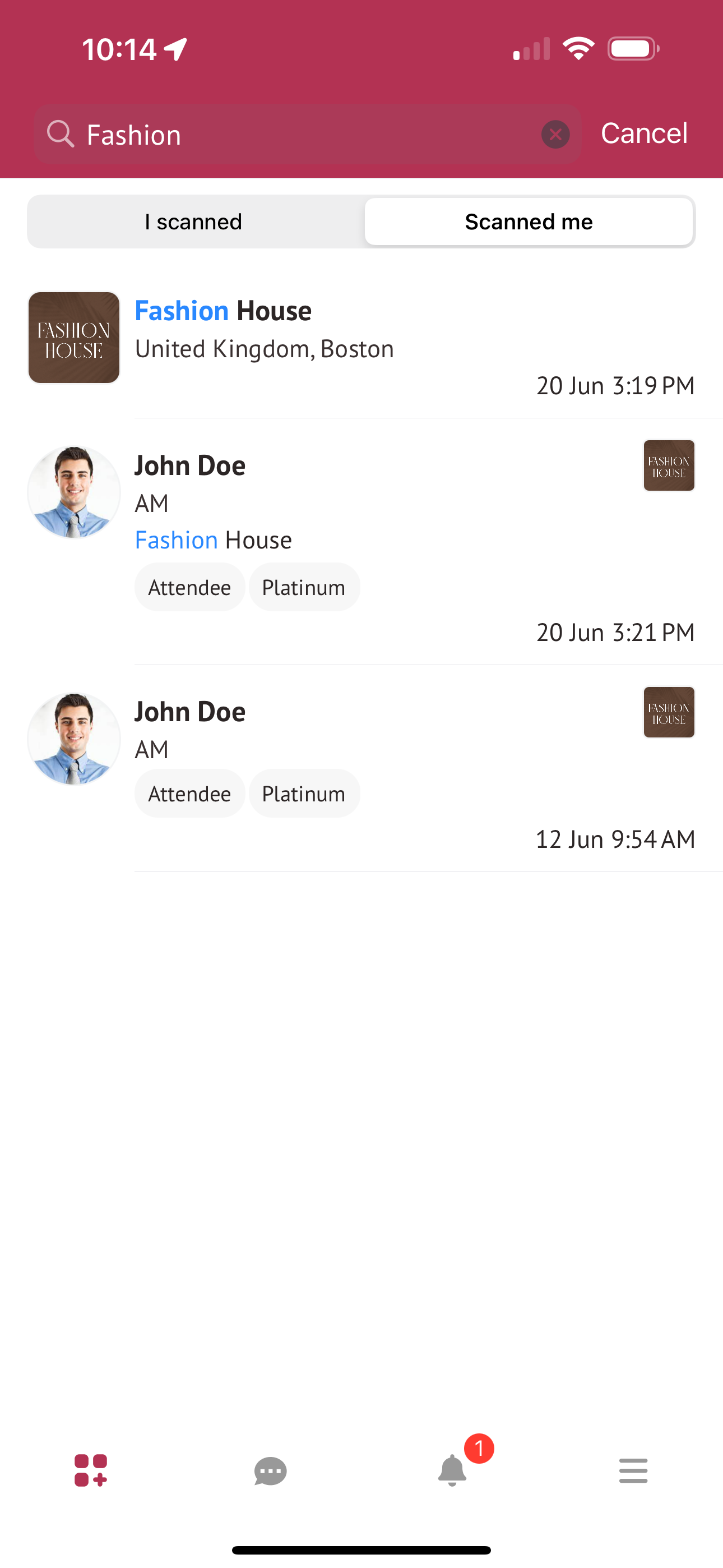
Task: Open the chat messages tab
Action: 271,1470
